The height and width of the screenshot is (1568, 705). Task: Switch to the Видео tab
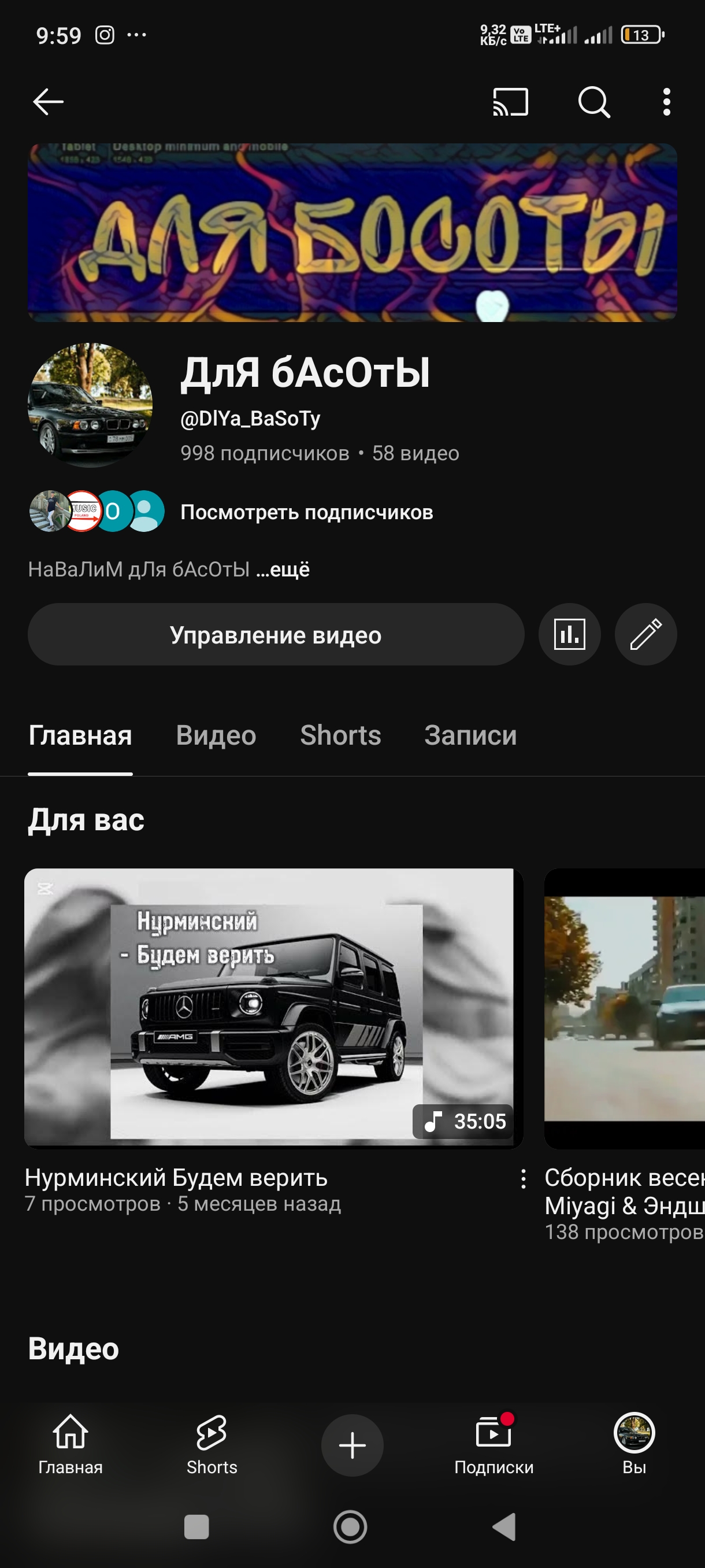[216, 735]
